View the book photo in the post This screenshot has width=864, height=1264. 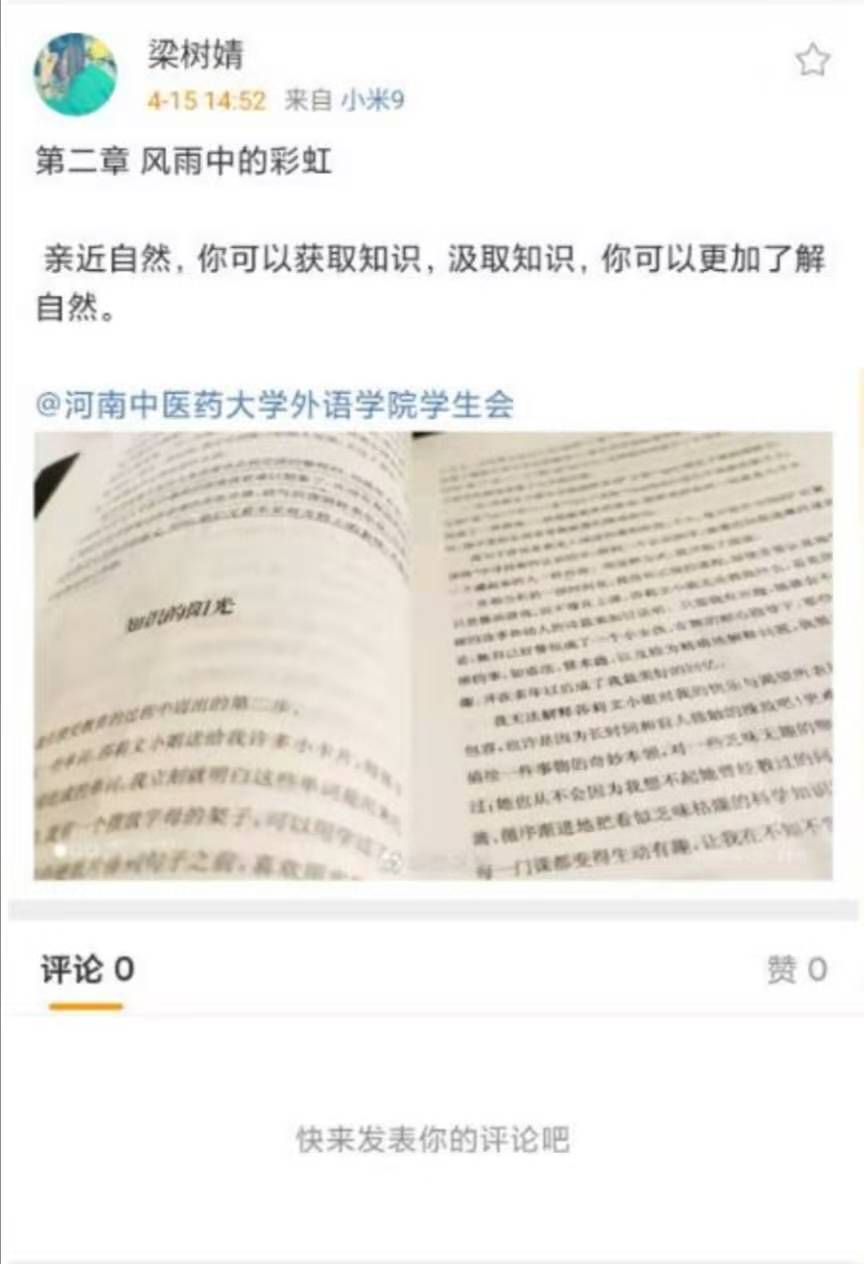pos(433,655)
